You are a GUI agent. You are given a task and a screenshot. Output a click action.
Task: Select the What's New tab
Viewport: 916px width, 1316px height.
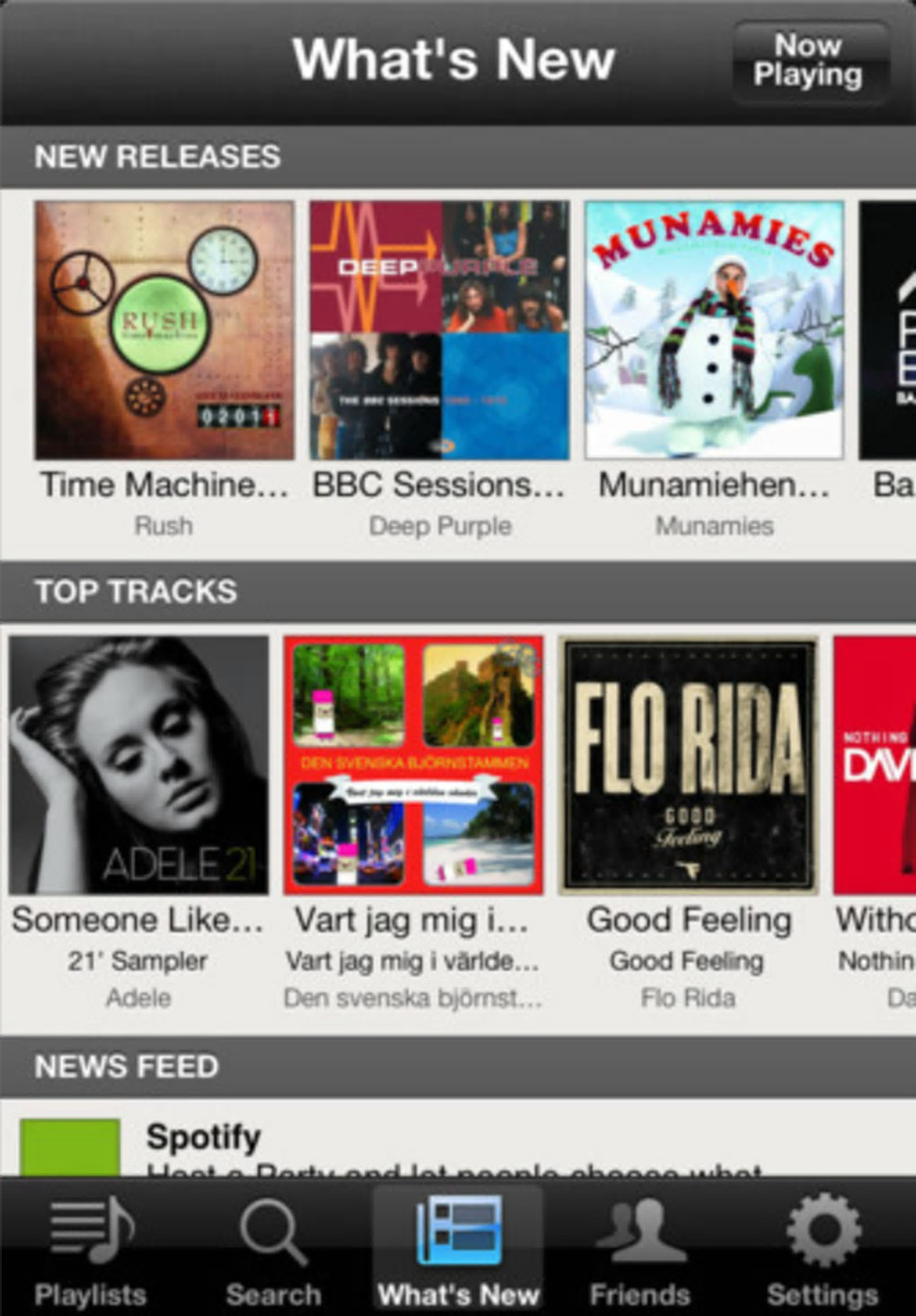(458, 1250)
